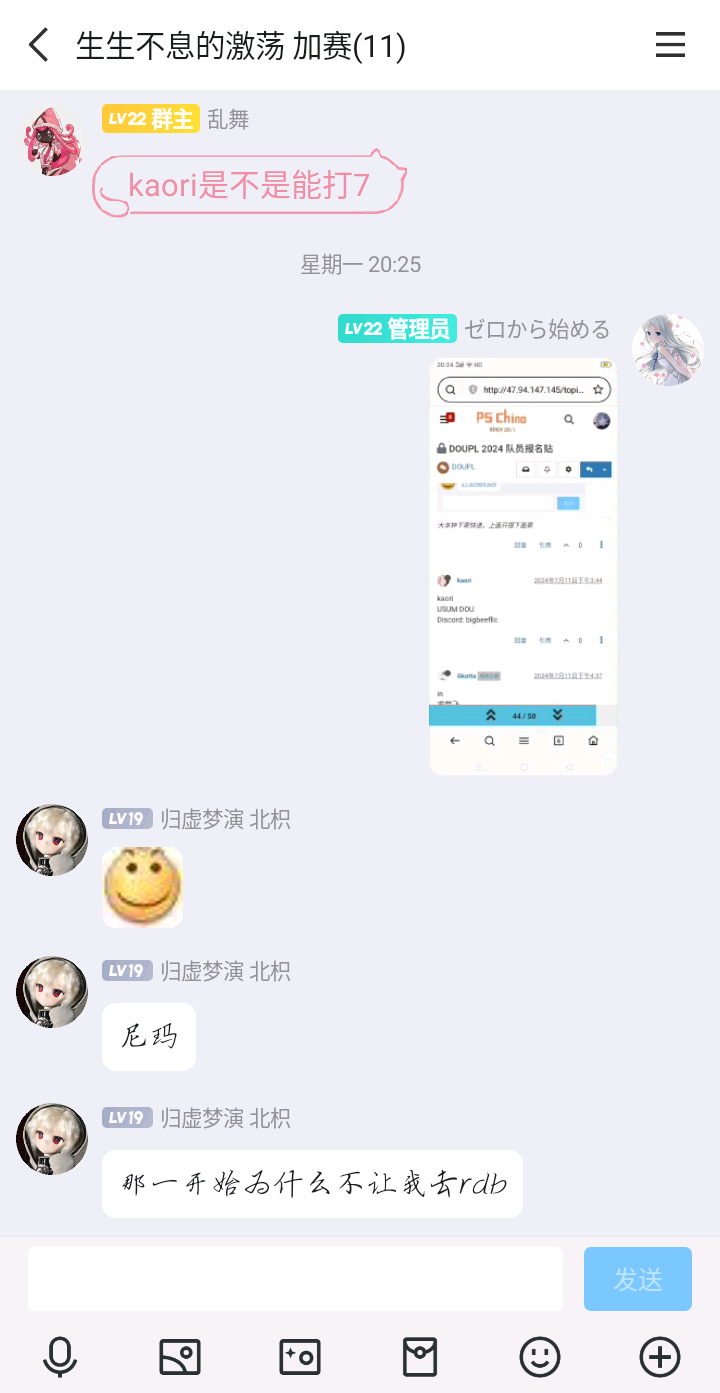Open the smiley sticker from 归虚梦演 北枳
720x1393 pixels.
point(143,886)
